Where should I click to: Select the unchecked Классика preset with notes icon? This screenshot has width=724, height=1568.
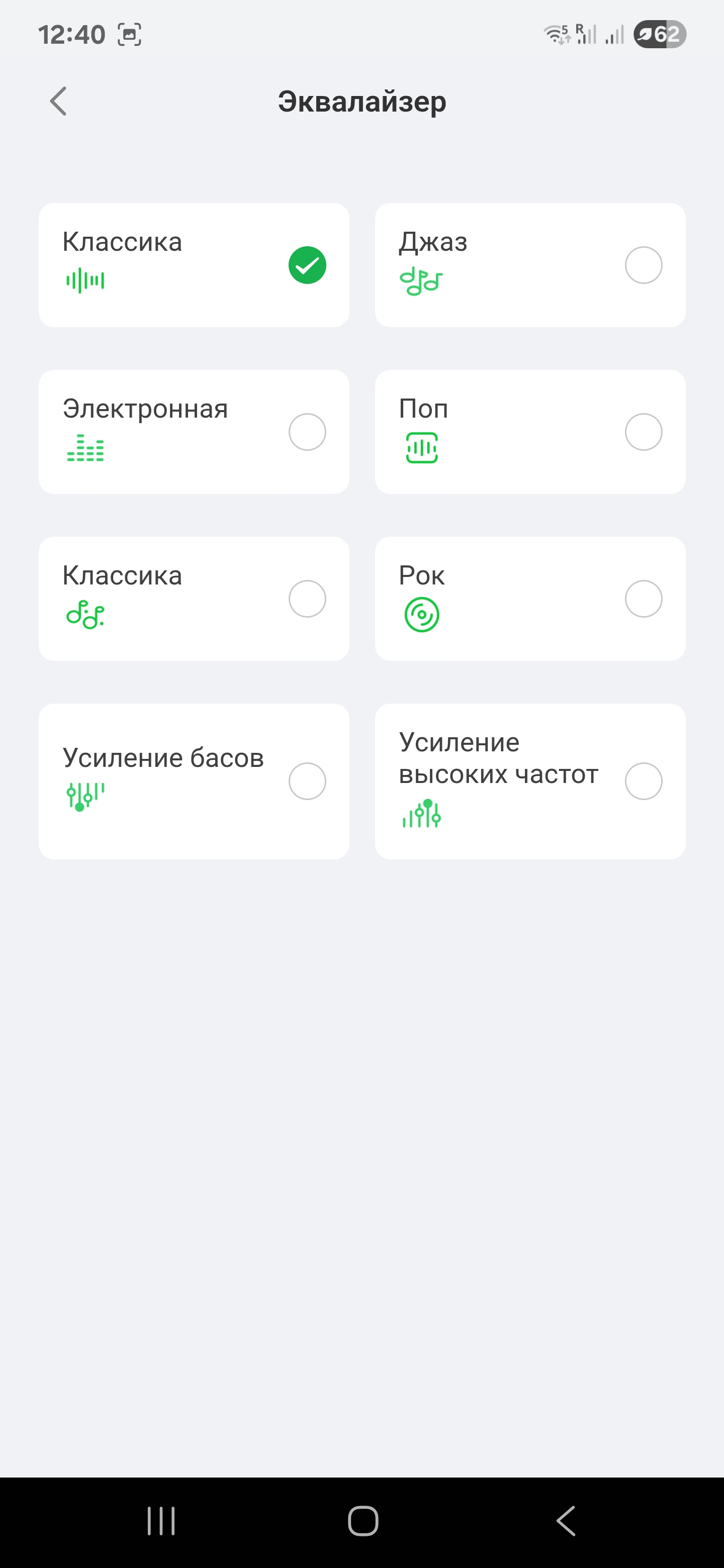tap(307, 599)
